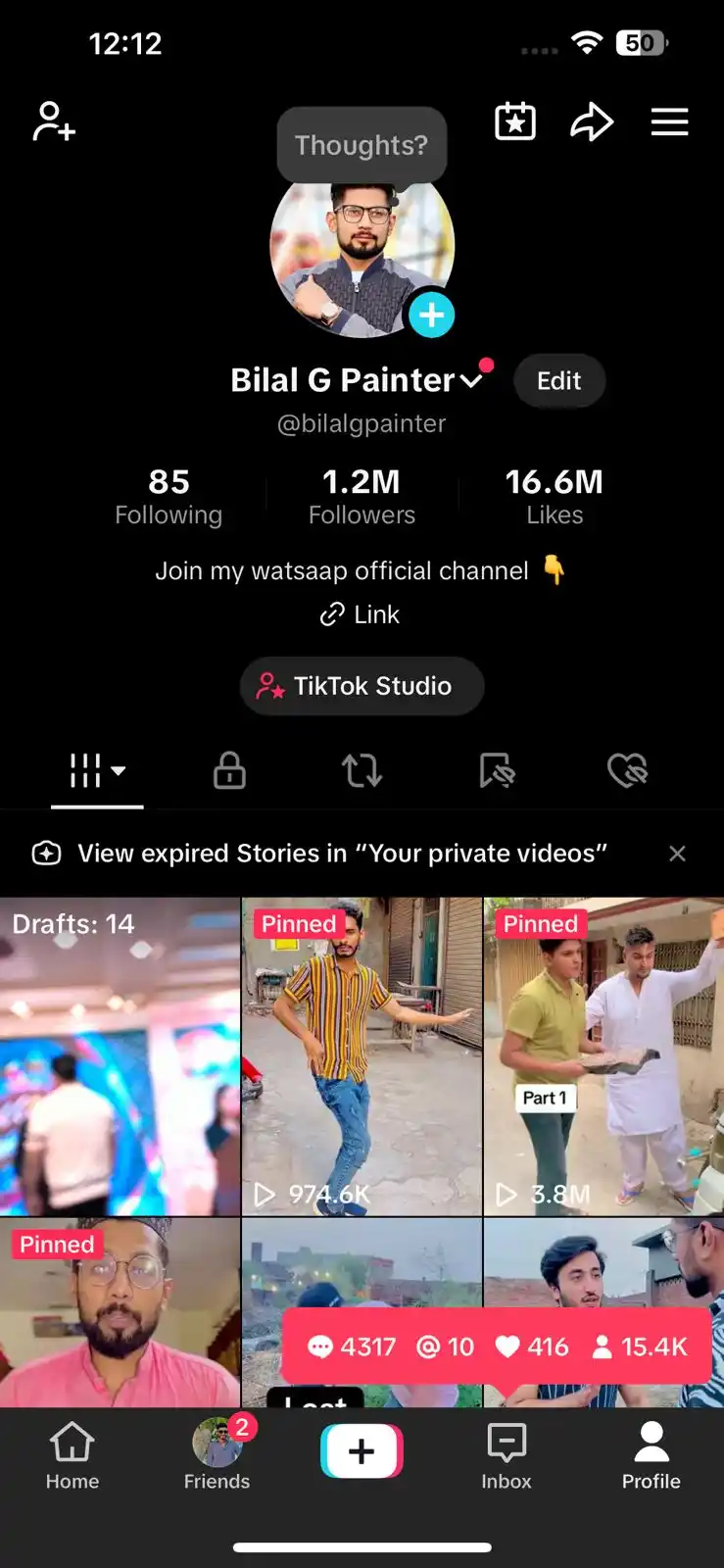The width and height of the screenshot is (724, 1568).
Task: Open the Drafts: 14 tile
Action: [120, 1056]
